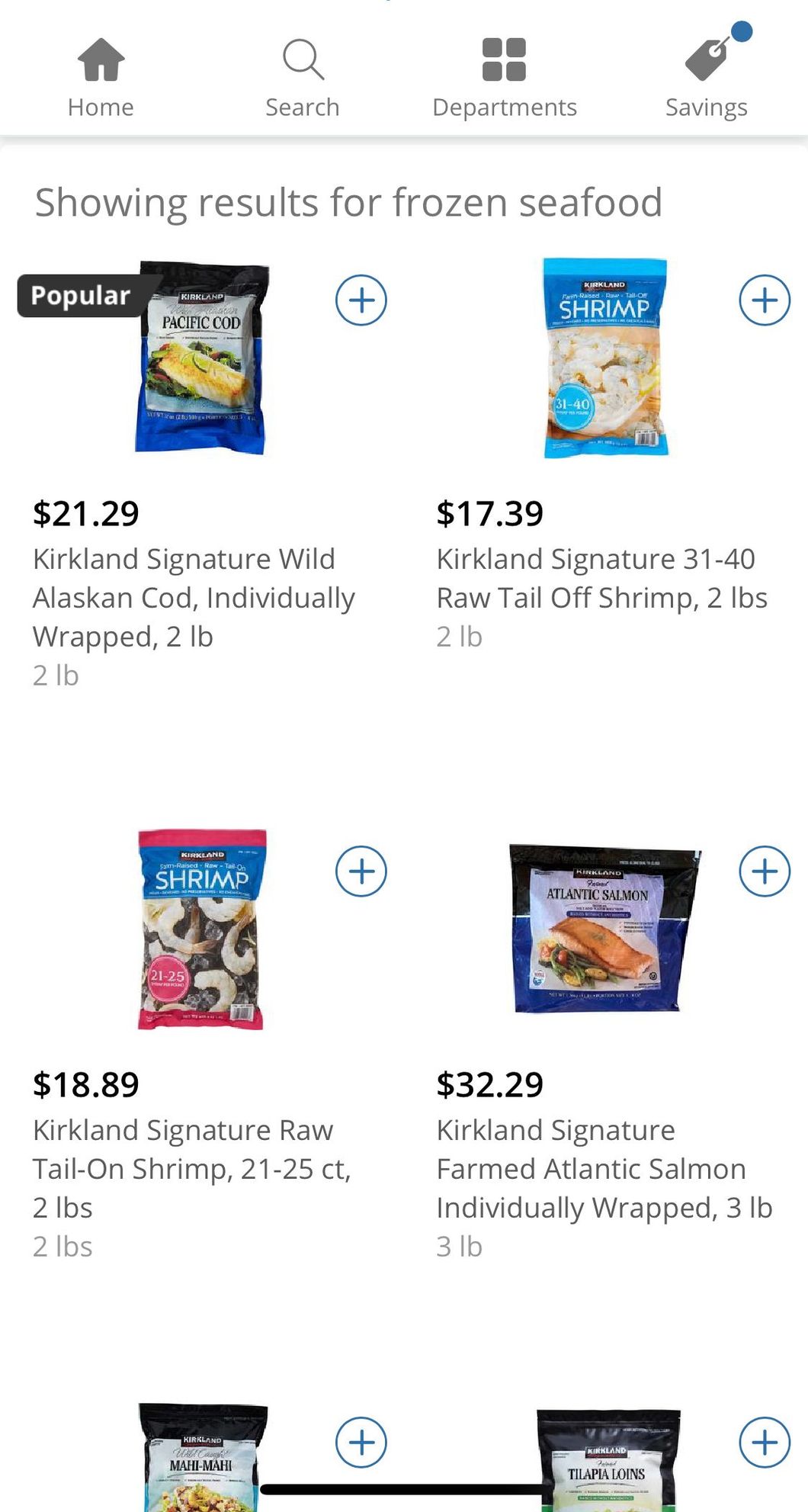
Task: Add Wild Alaskan Cod to cart
Action: tap(361, 300)
